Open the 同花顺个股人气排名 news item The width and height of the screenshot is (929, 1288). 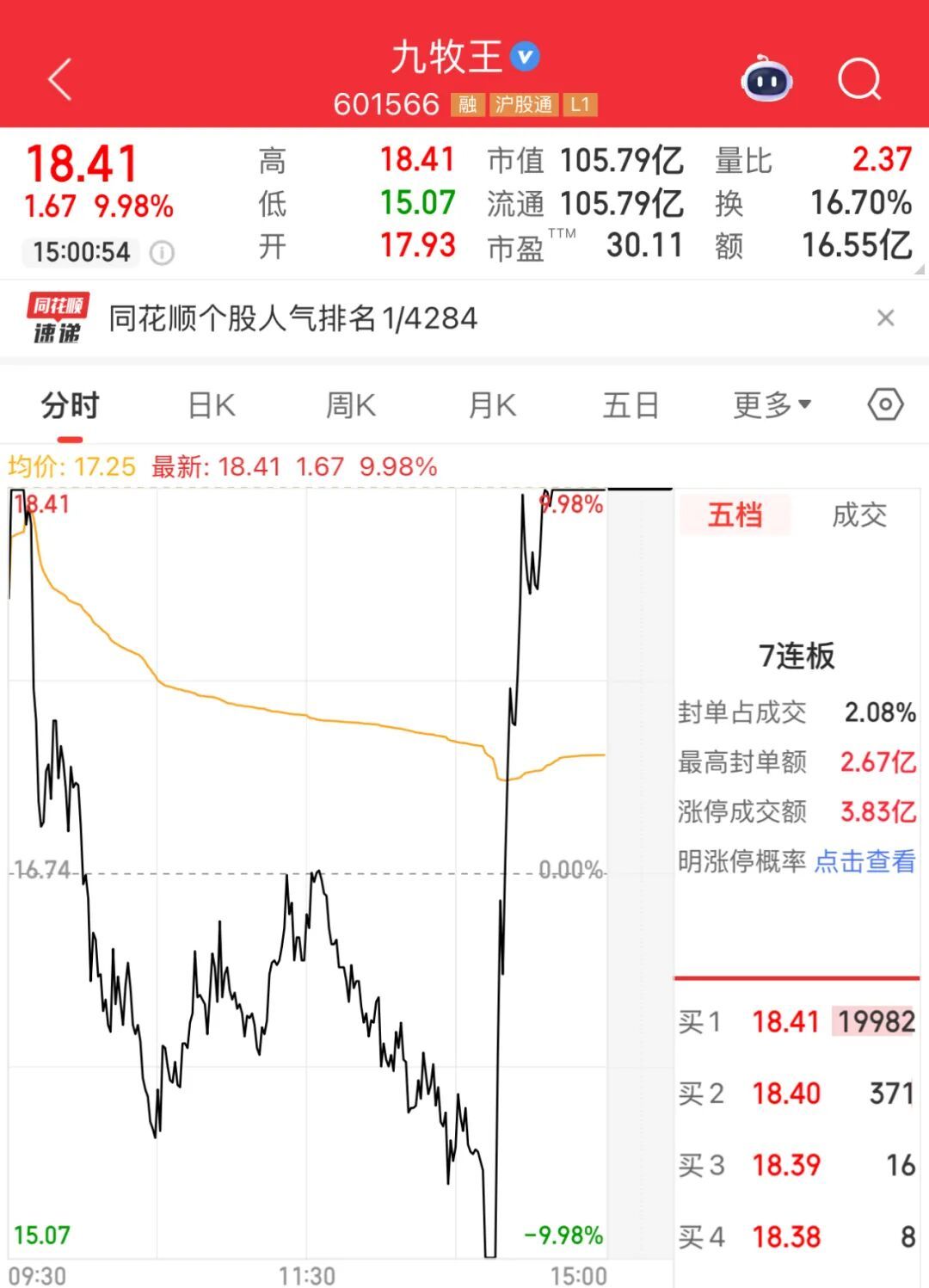click(292, 318)
